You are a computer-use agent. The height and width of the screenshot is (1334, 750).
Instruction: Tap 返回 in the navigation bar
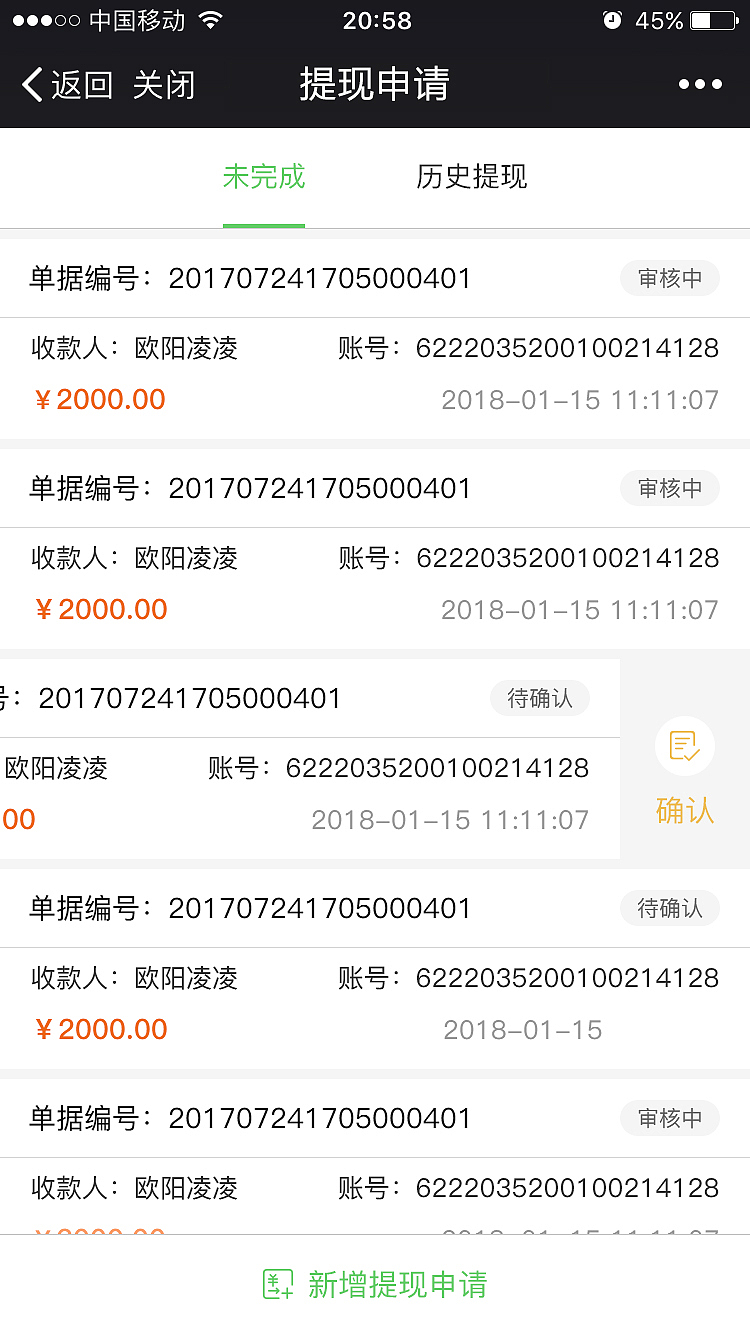click(78, 85)
